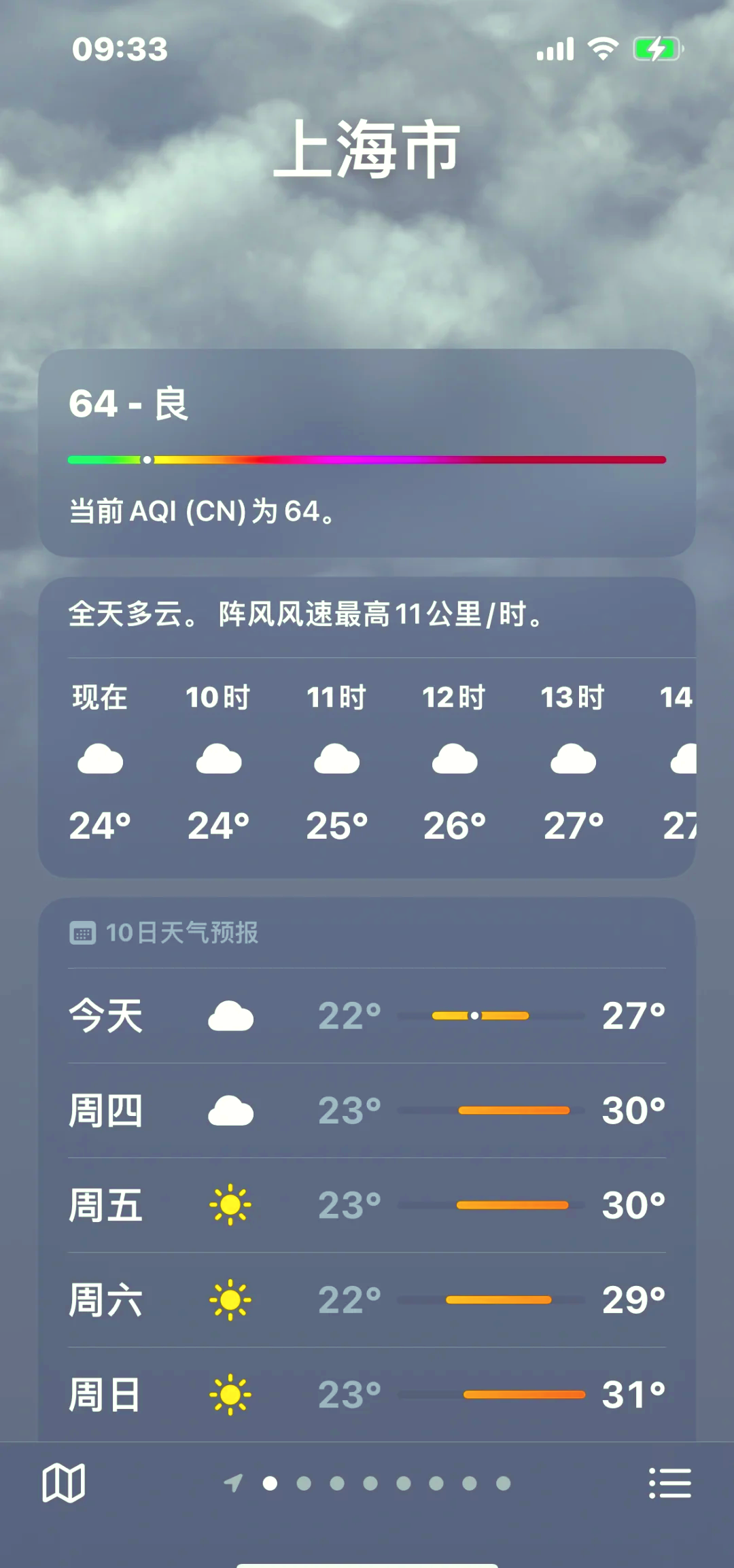Tap the location arrow near the page dots
Viewport: 734px width, 1568px height.
[x=234, y=1484]
